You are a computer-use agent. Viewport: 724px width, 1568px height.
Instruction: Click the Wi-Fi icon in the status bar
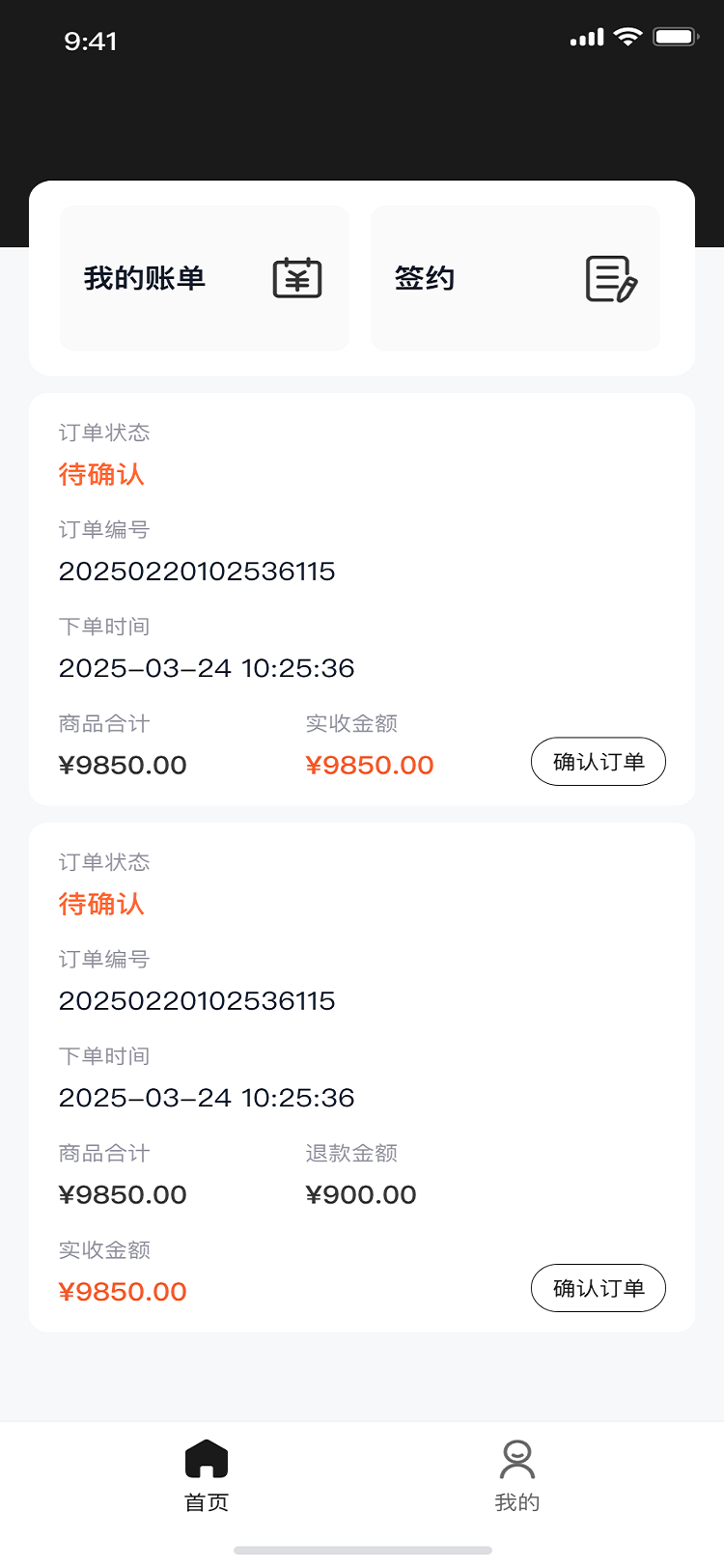coord(628,36)
